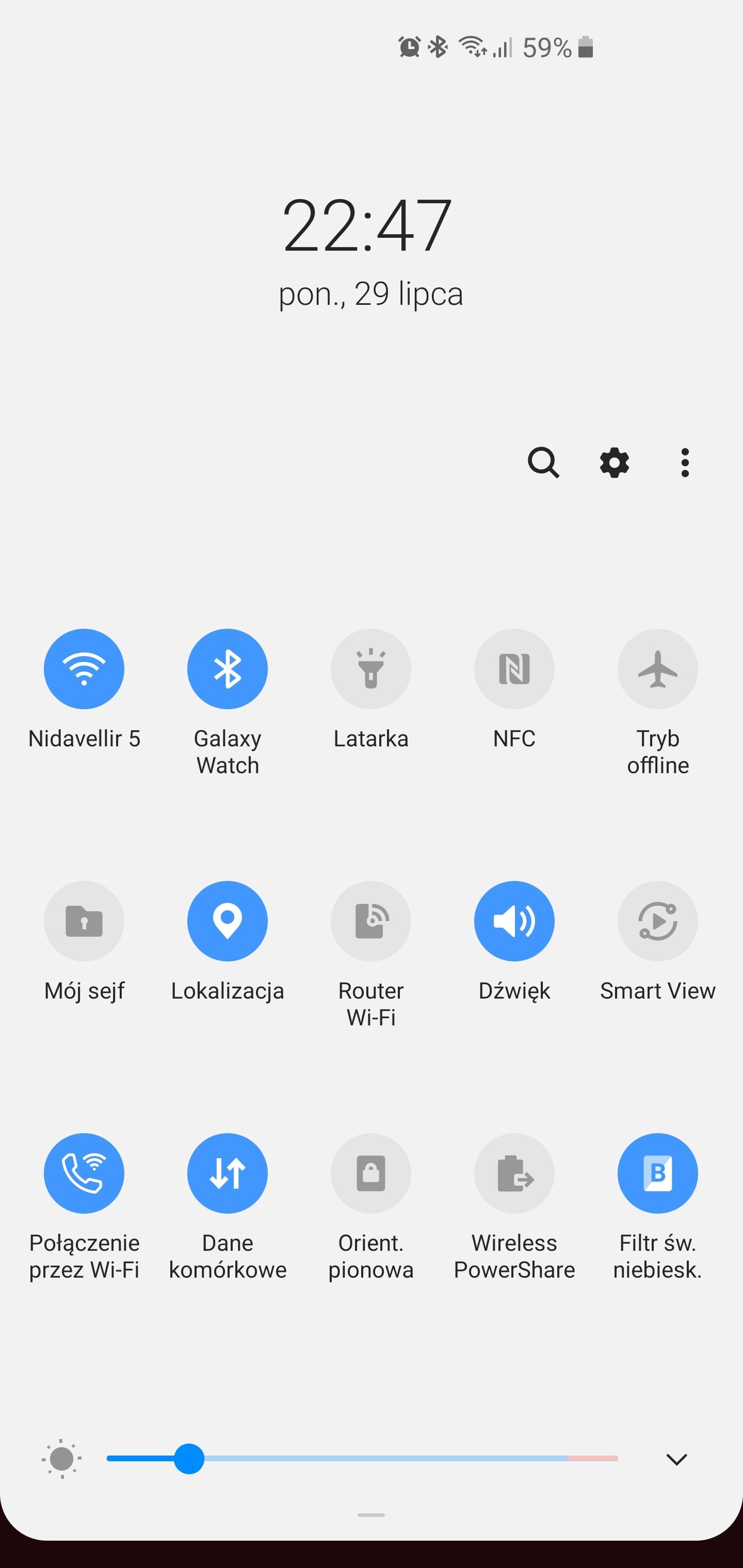Open the settings gear
The width and height of the screenshot is (743, 1568).
pyautogui.click(x=614, y=463)
